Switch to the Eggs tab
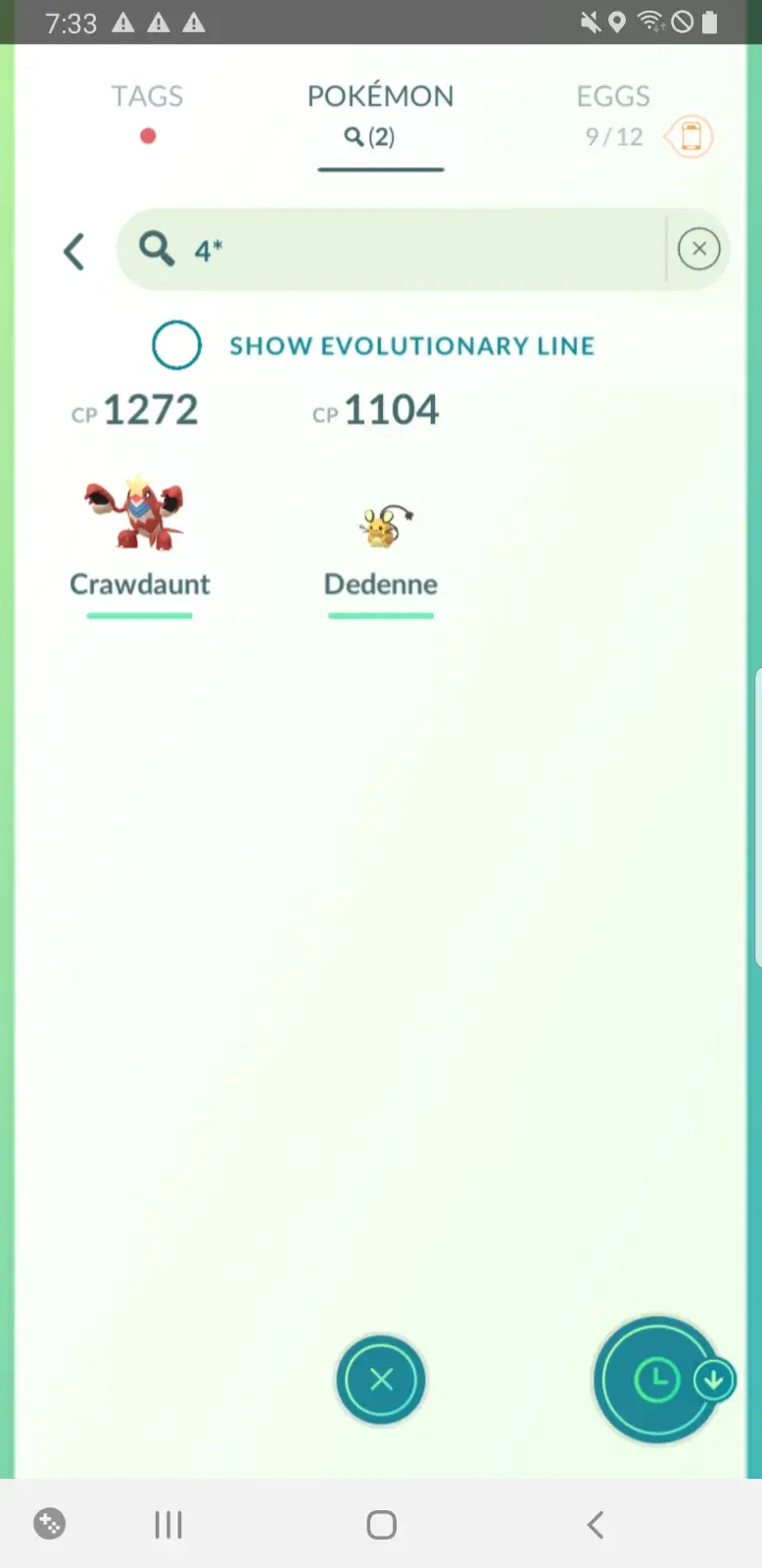 point(613,97)
